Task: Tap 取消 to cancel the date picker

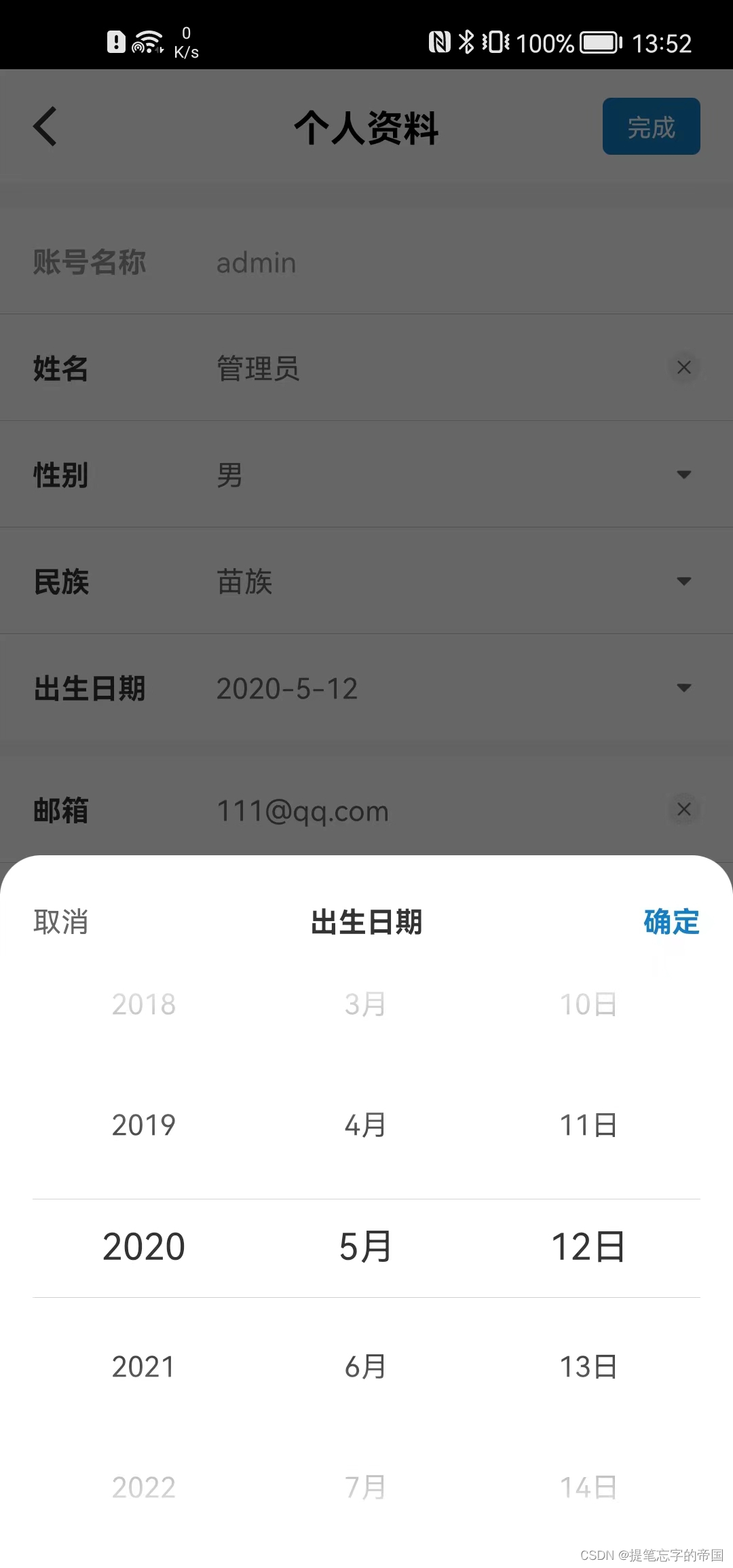Action: point(61,922)
